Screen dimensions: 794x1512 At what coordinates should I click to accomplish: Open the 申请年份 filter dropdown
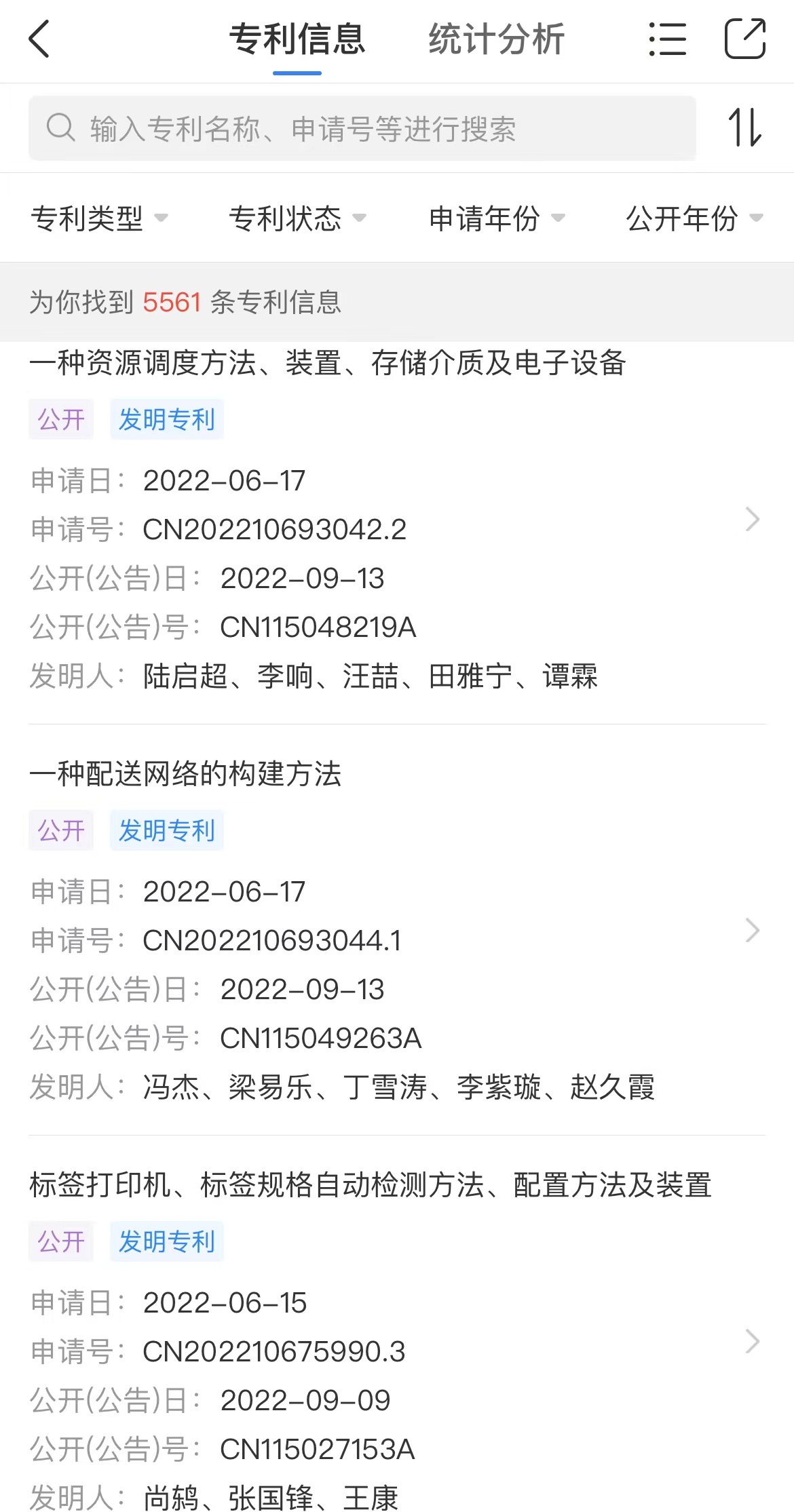click(496, 218)
